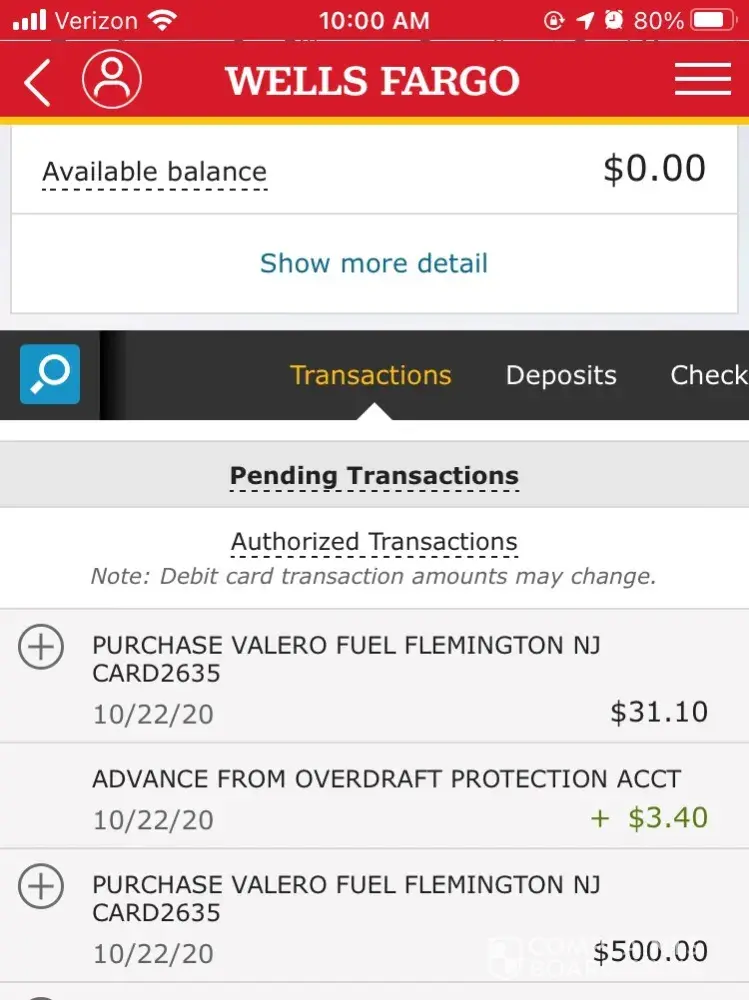
Task: Switch to the Deposits tab
Action: (561, 375)
